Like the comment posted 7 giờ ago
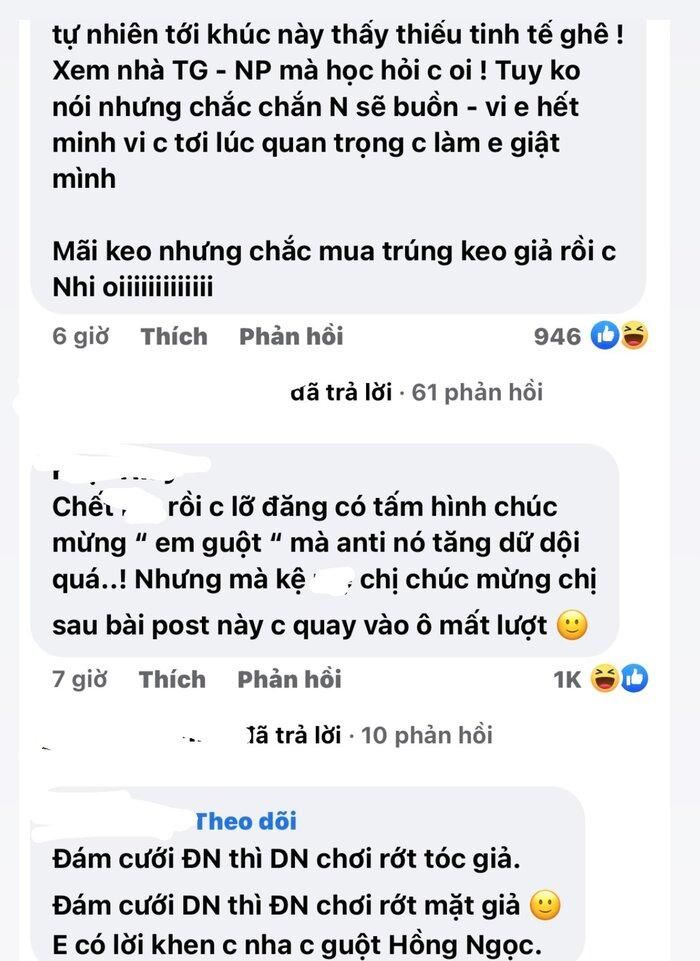 [172, 680]
